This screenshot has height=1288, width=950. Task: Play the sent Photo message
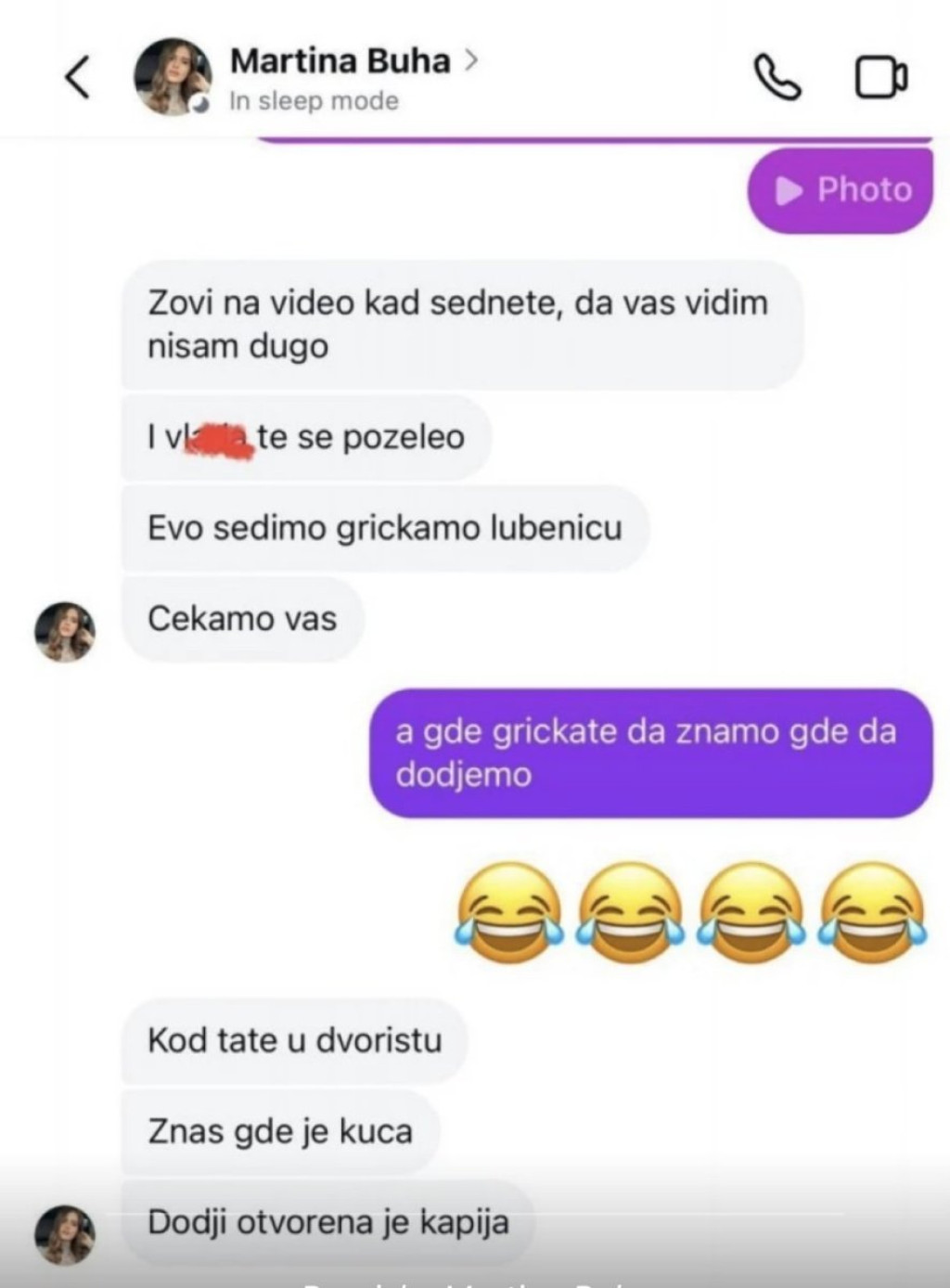tap(841, 190)
